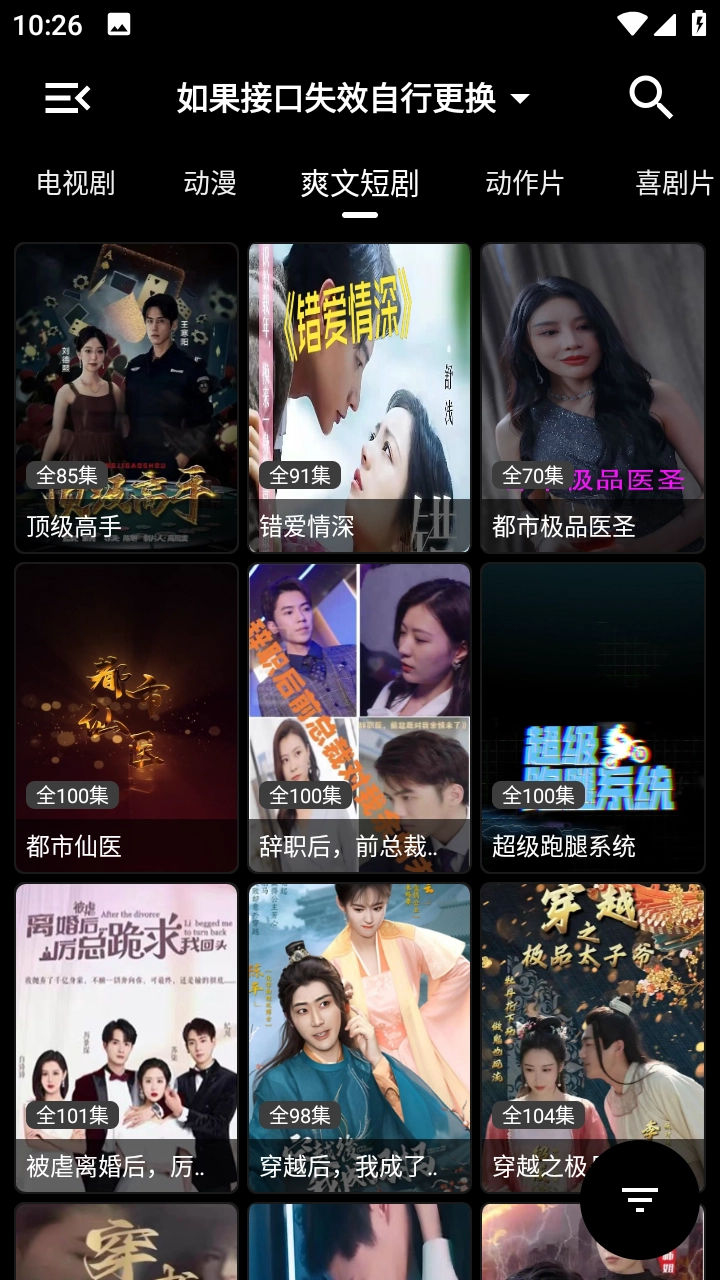
Task: Open the side menu button
Action: [x=67, y=98]
